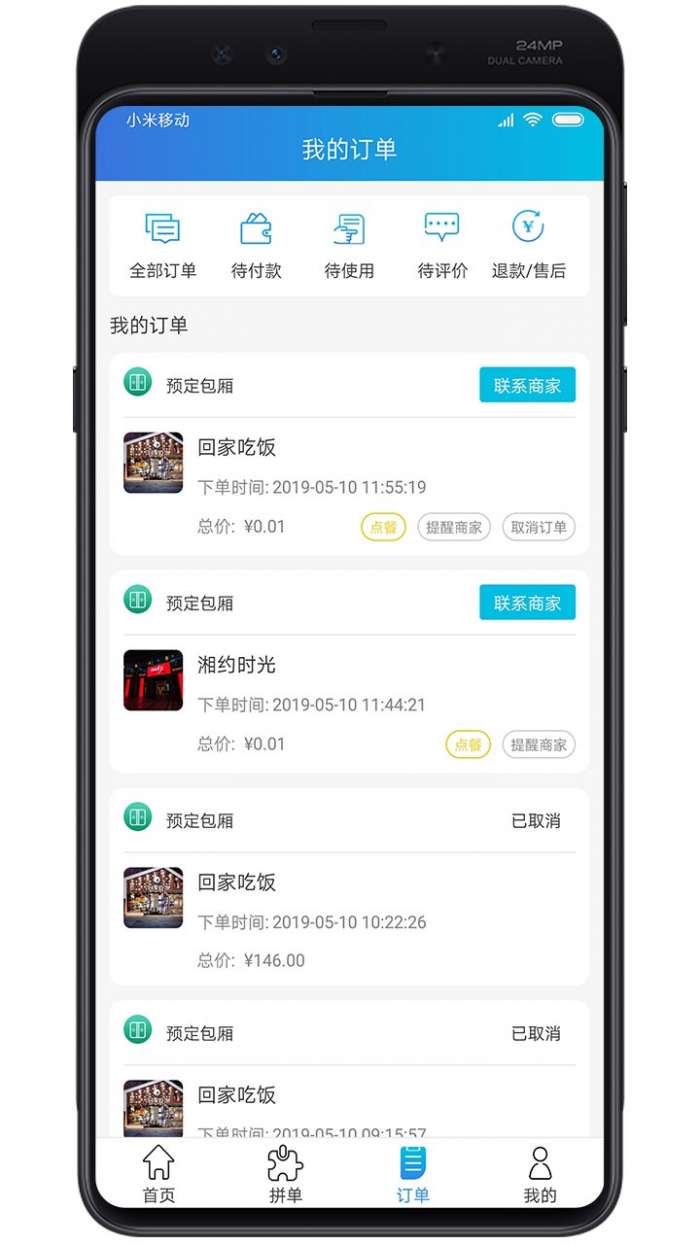
Task: Tap 提醒商家 on the 湘约时光 order
Action: (539, 745)
